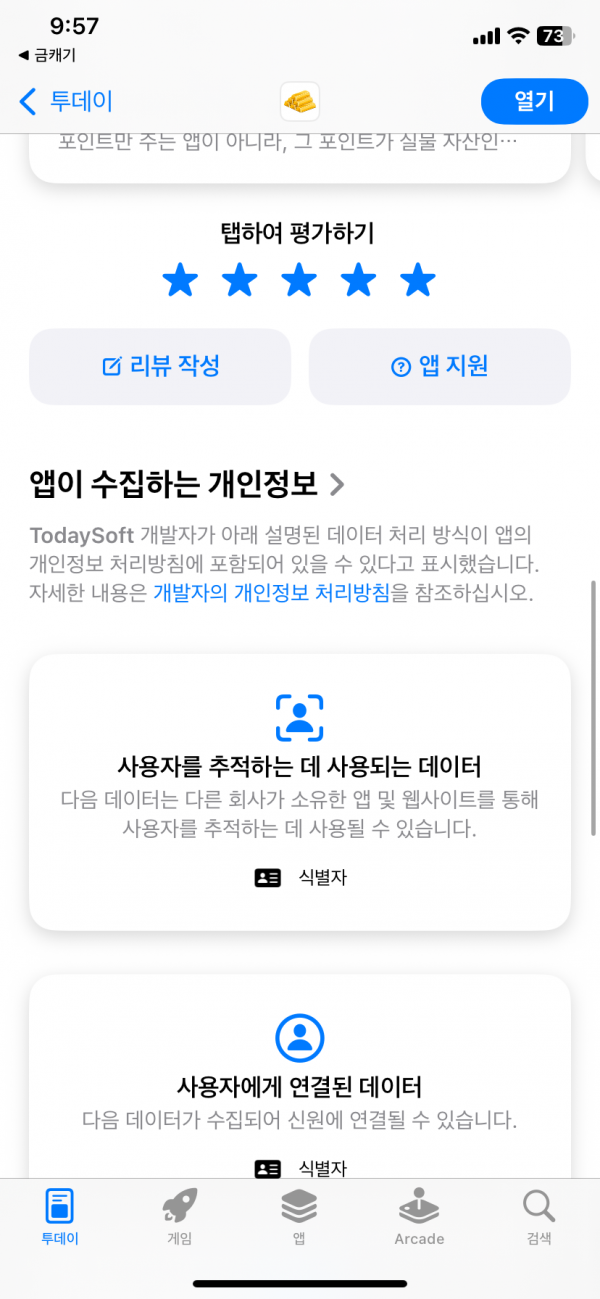The width and height of the screenshot is (600, 1299).
Task: Open 사용자에게 연결된 데이터 card
Action: (300, 1076)
